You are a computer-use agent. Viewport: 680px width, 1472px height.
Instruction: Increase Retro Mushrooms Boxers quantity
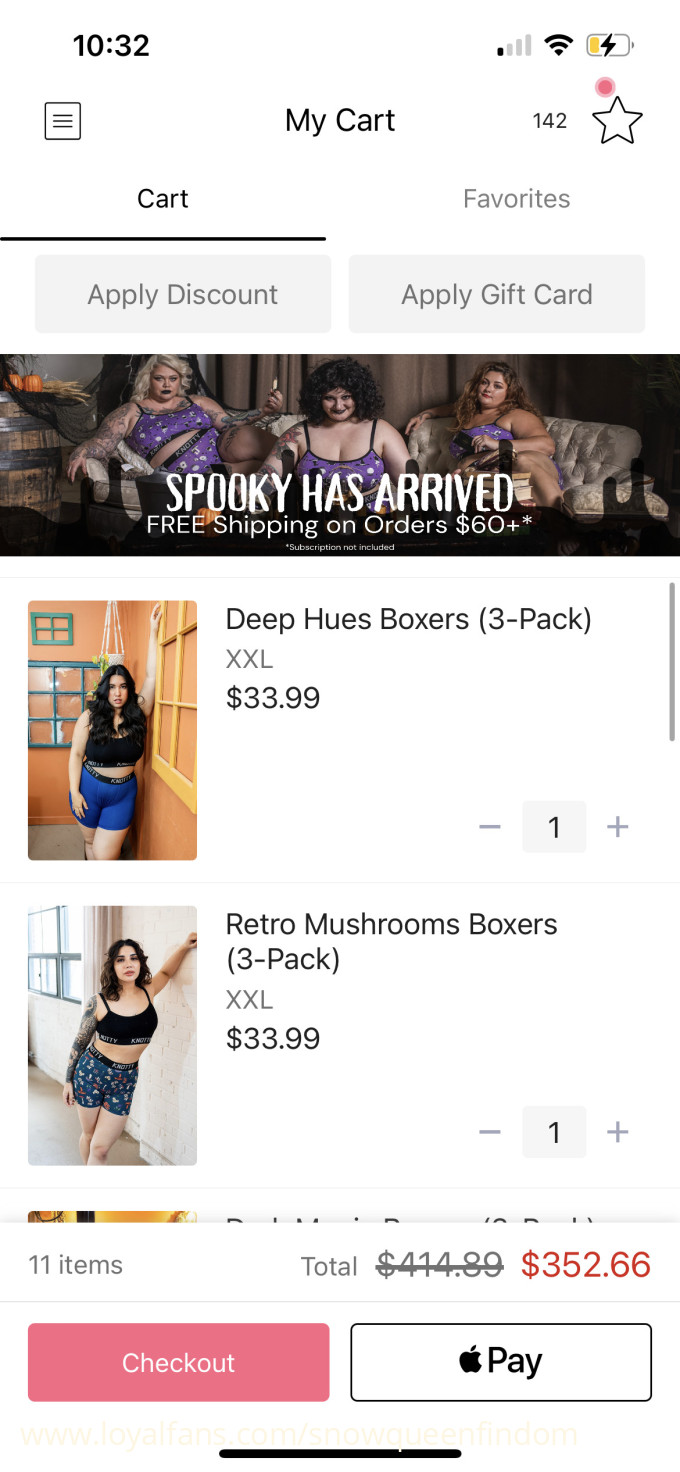618,1132
